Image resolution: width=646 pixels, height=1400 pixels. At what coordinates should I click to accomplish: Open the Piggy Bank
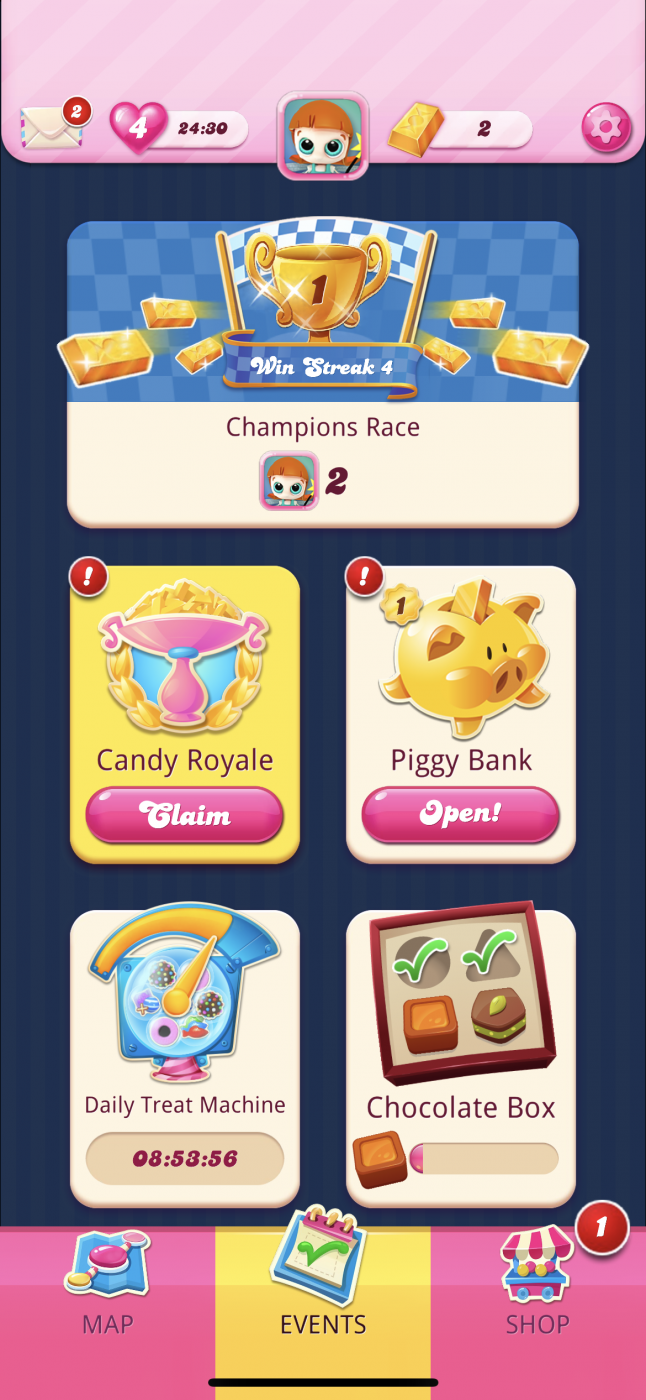[x=460, y=815]
